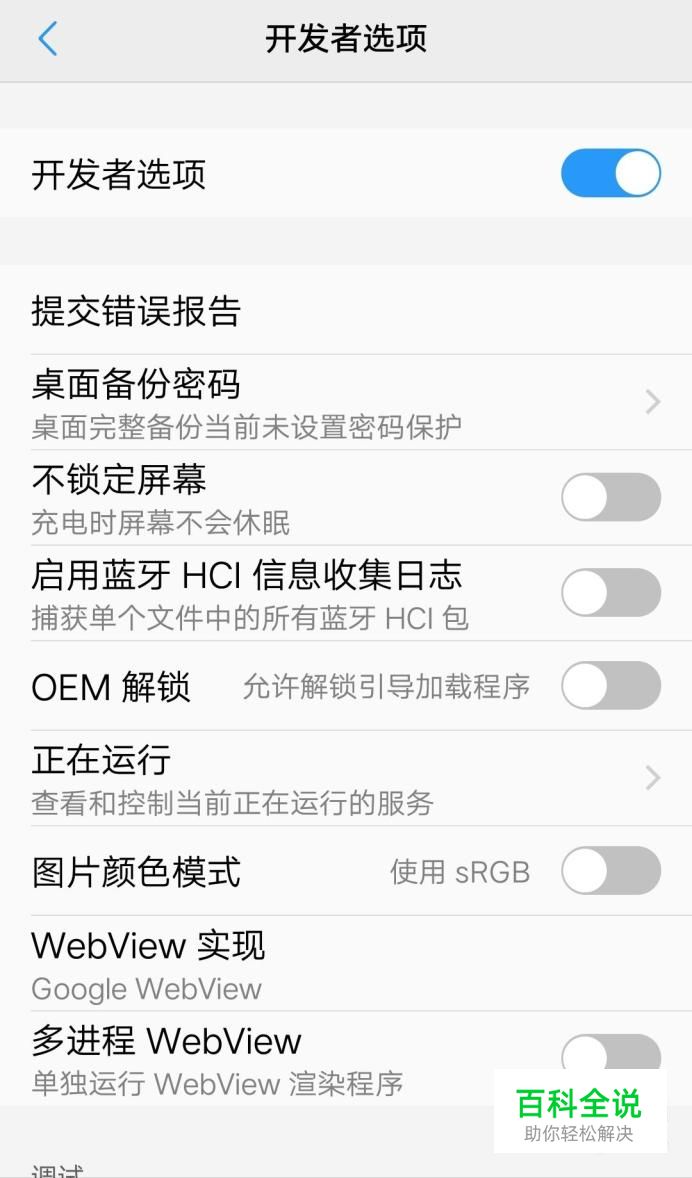692x1178 pixels.
Task: Turn on 图片颜色模式 sRGB switch
Action: coord(611,870)
